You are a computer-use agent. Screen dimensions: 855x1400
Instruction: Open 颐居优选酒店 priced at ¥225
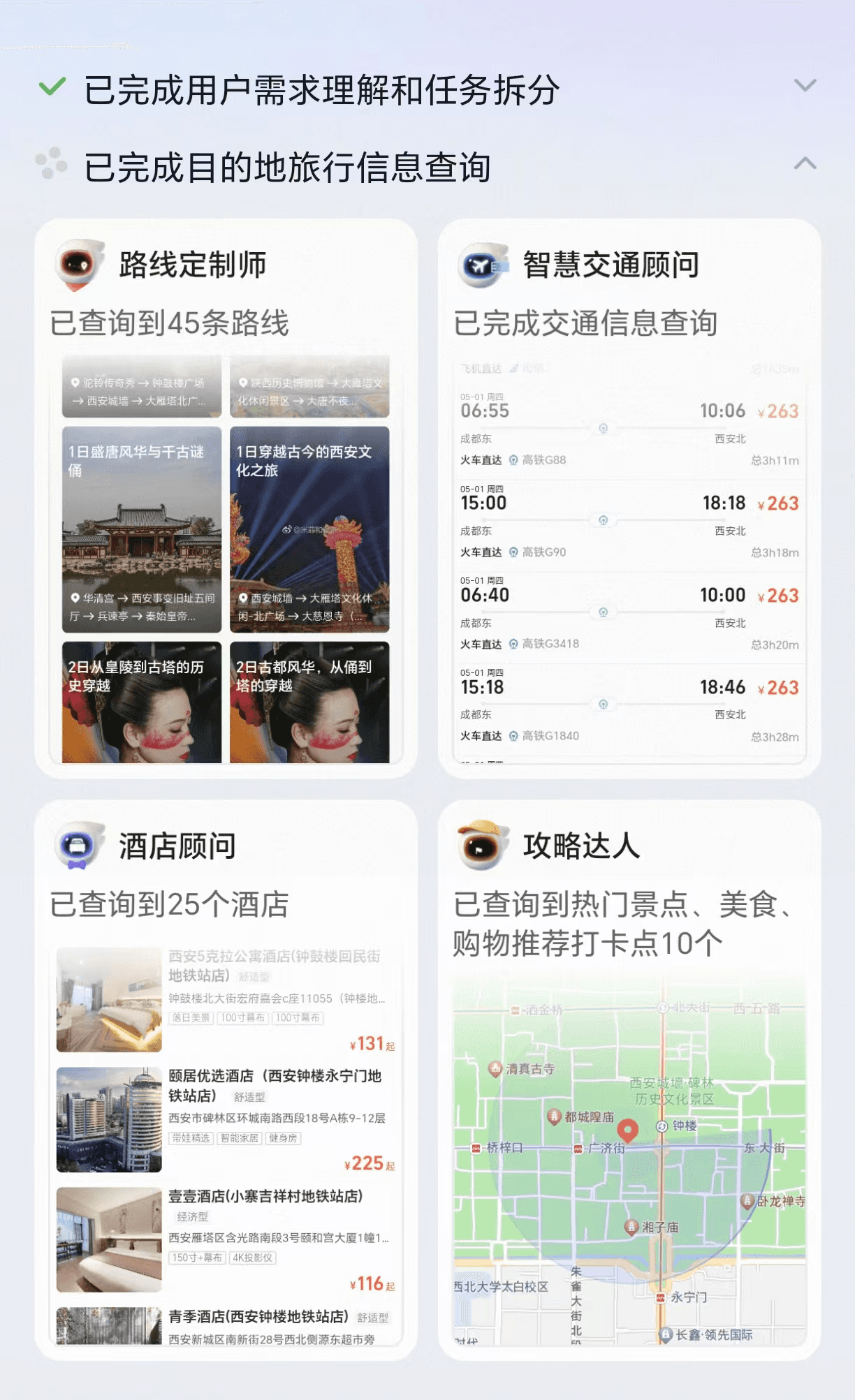pos(226,1119)
